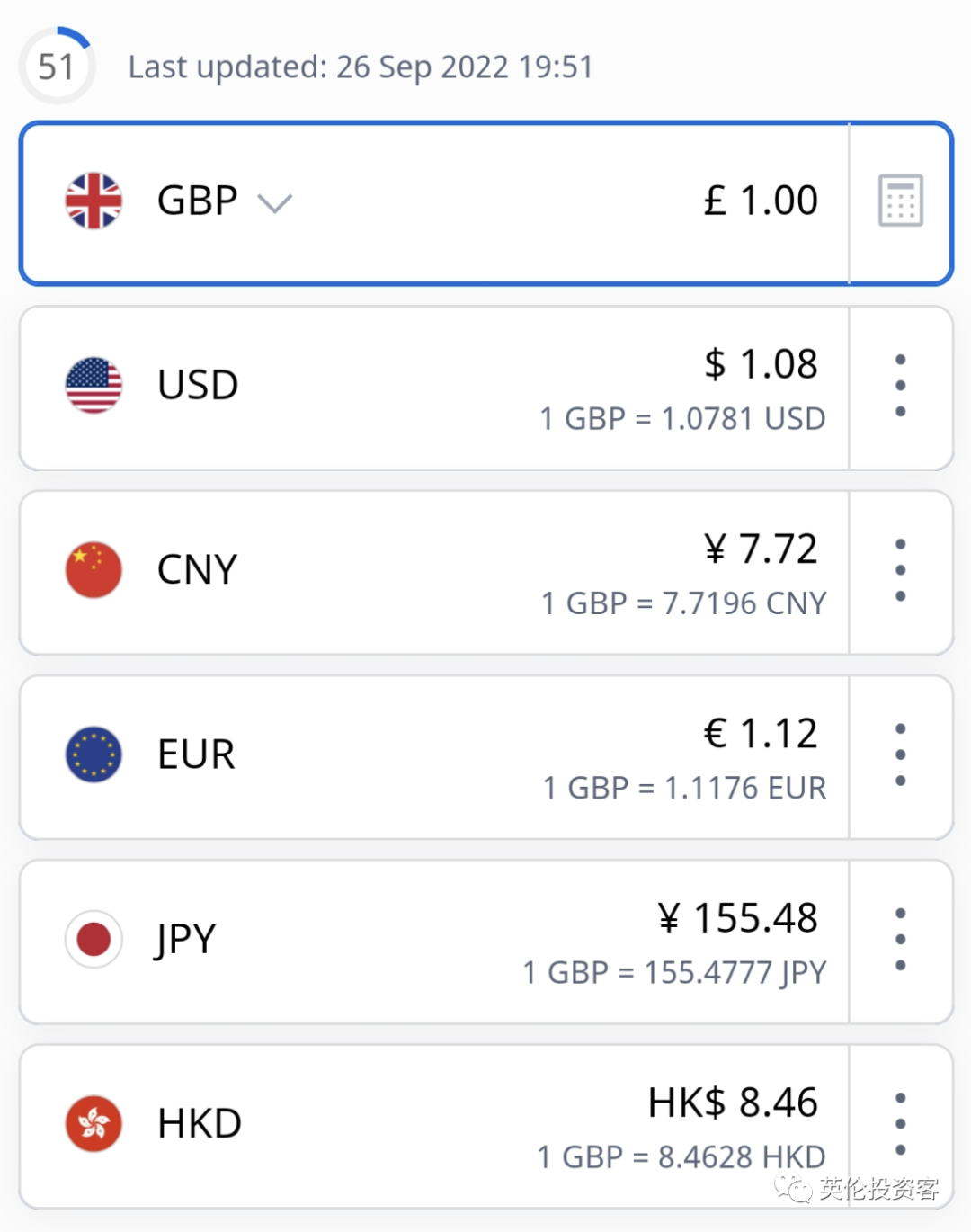The width and height of the screenshot is (971, 1232).
Task: Open the EUR three-dot options menu
Action: coord(900,755)
